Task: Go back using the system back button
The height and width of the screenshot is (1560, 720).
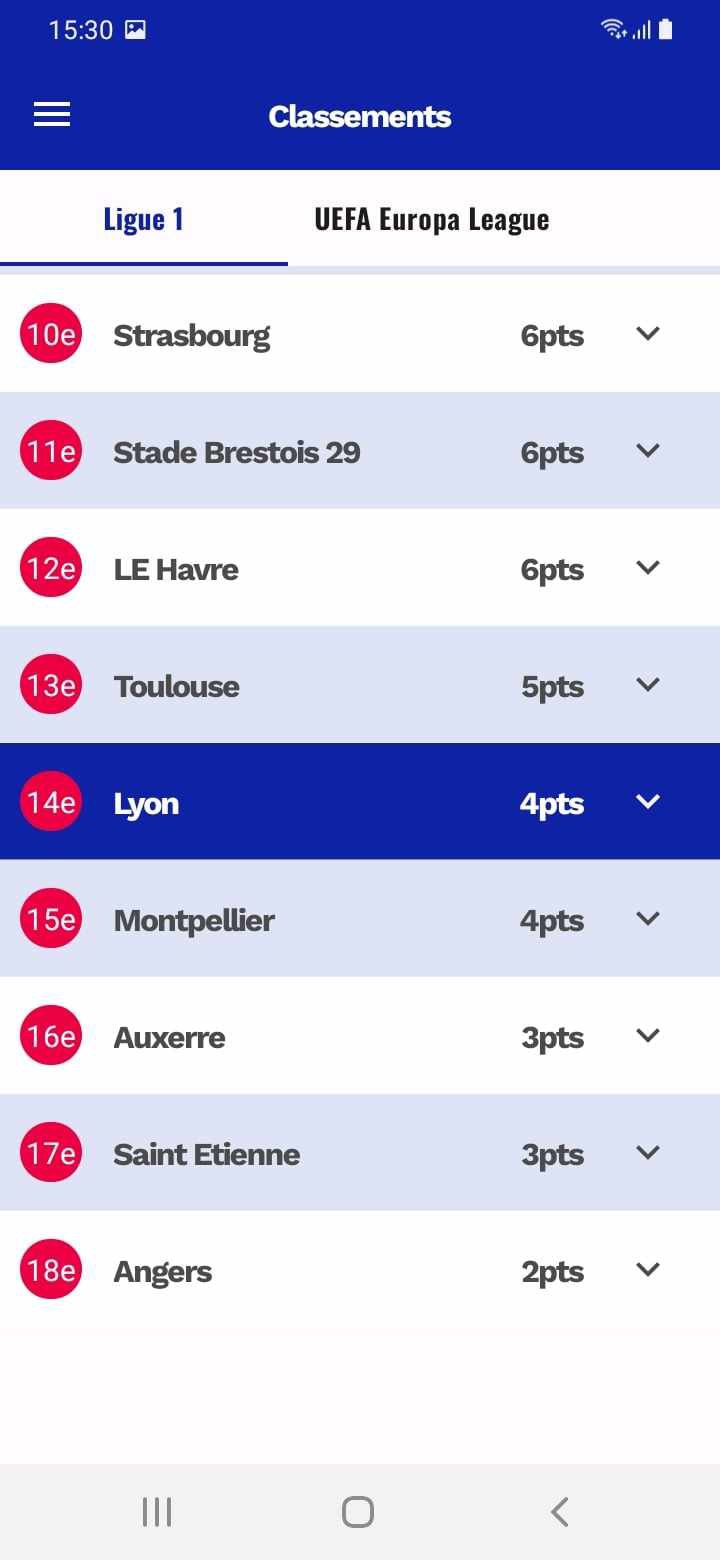Action: pos(560,1512)
